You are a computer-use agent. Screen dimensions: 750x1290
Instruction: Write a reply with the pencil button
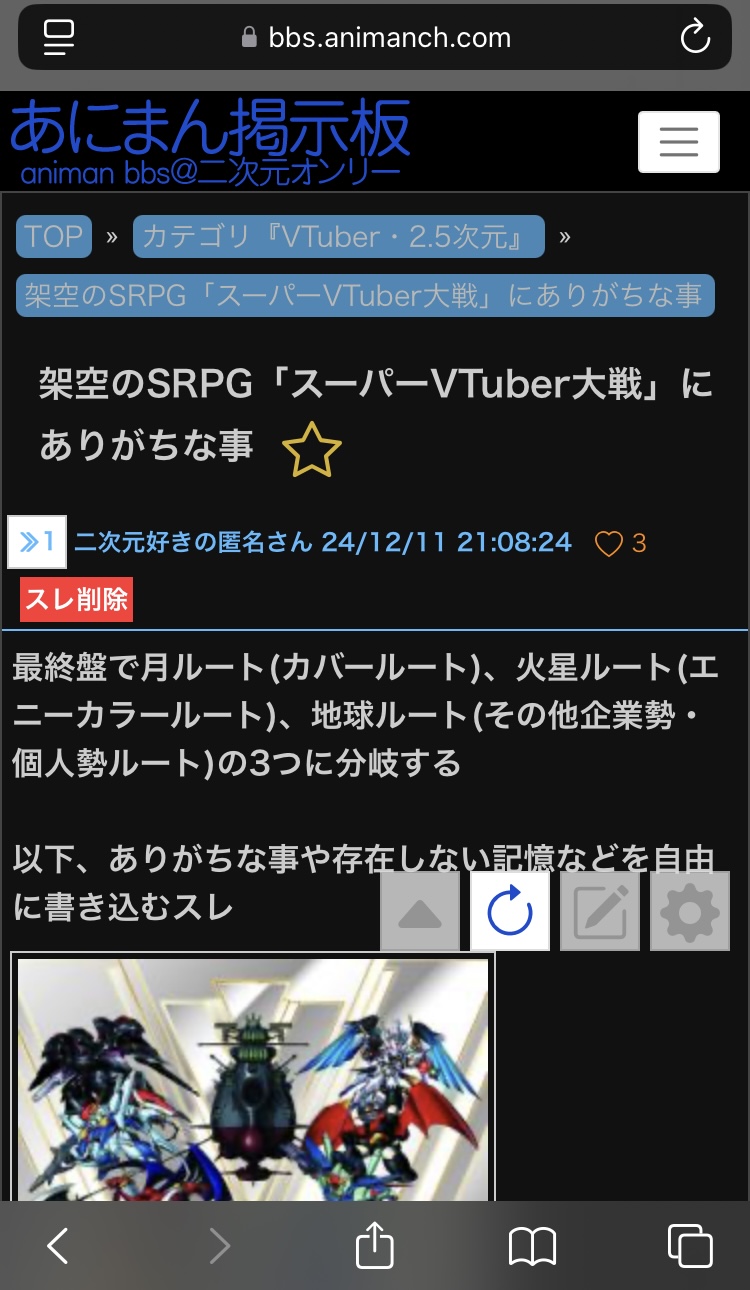pos(600,911)
